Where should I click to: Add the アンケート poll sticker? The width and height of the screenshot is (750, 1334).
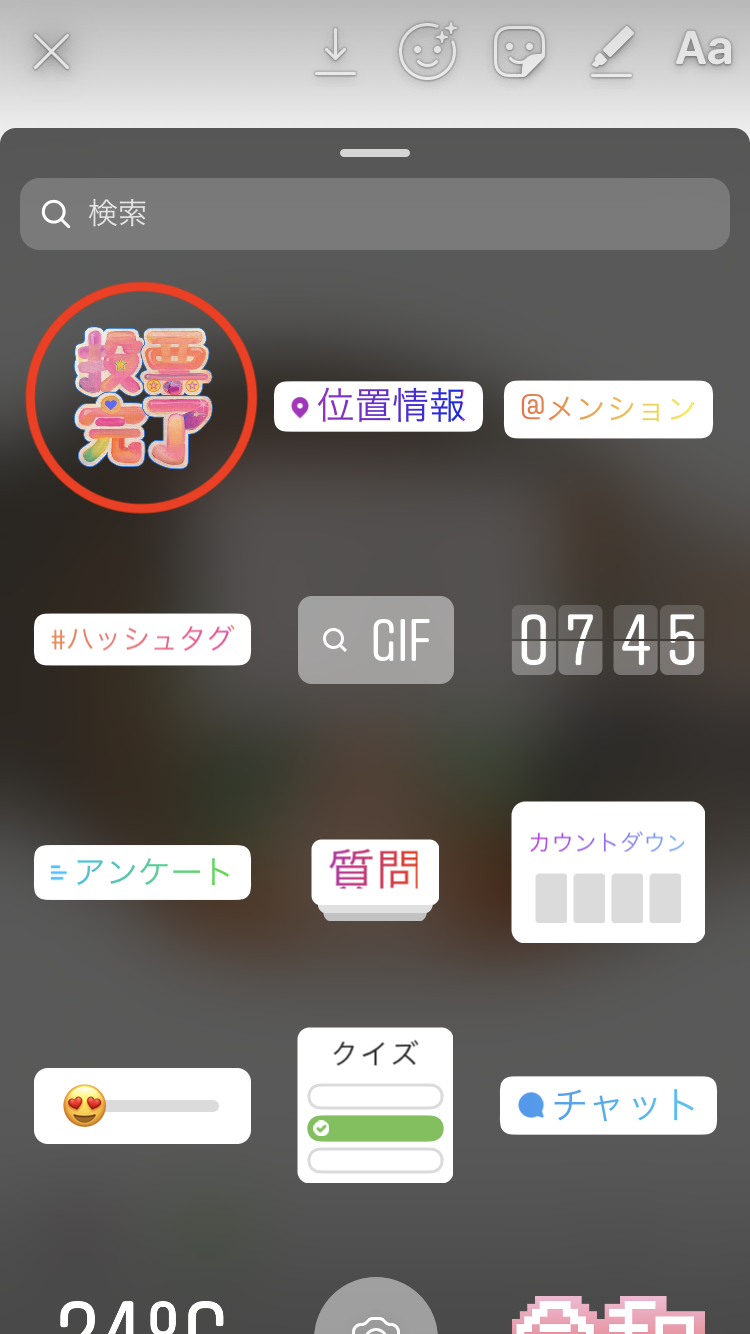[141, 872]
